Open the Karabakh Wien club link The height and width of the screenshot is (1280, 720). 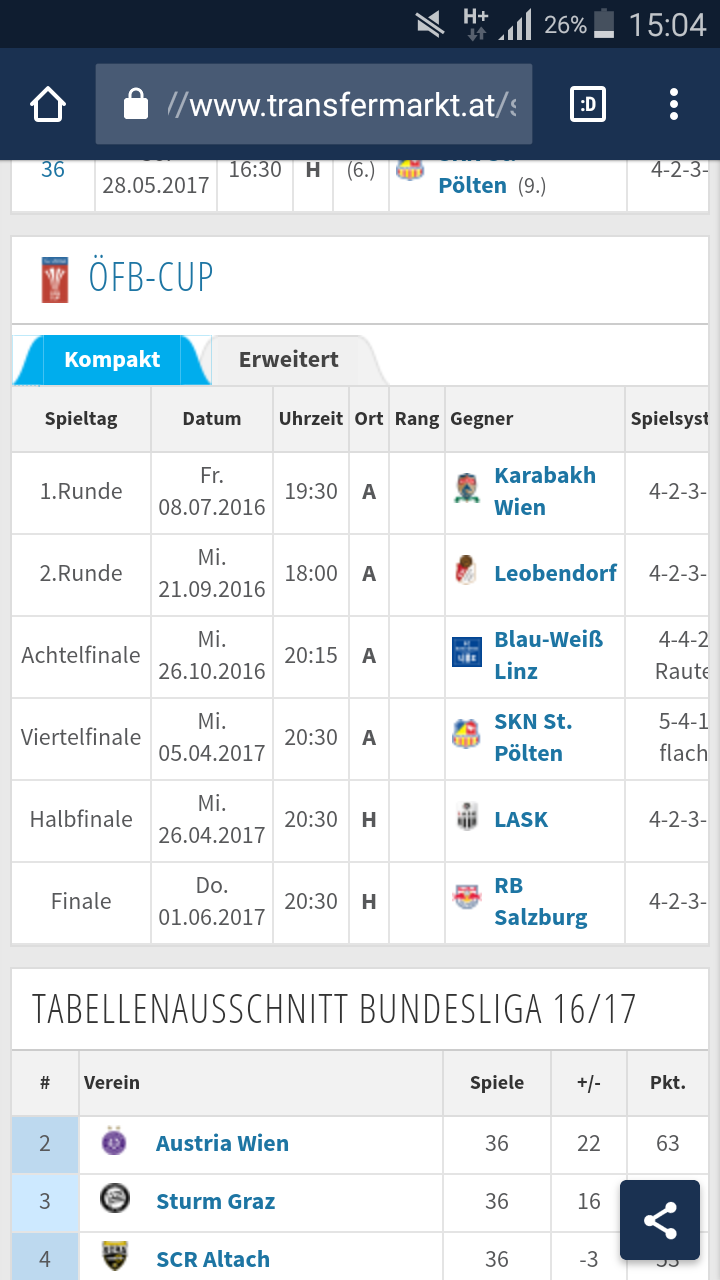(545, 491)
